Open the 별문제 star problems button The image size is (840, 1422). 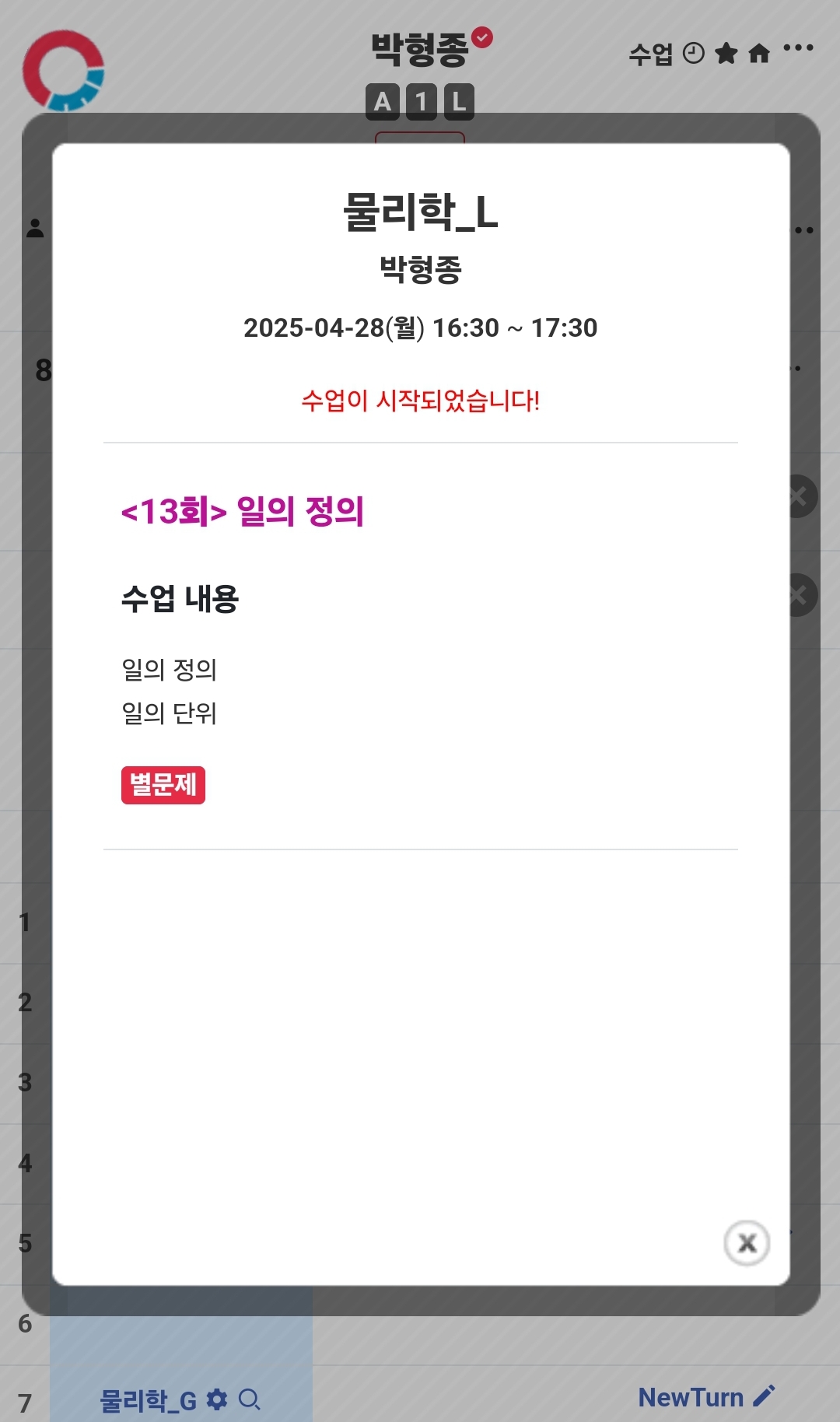[163, 785]
